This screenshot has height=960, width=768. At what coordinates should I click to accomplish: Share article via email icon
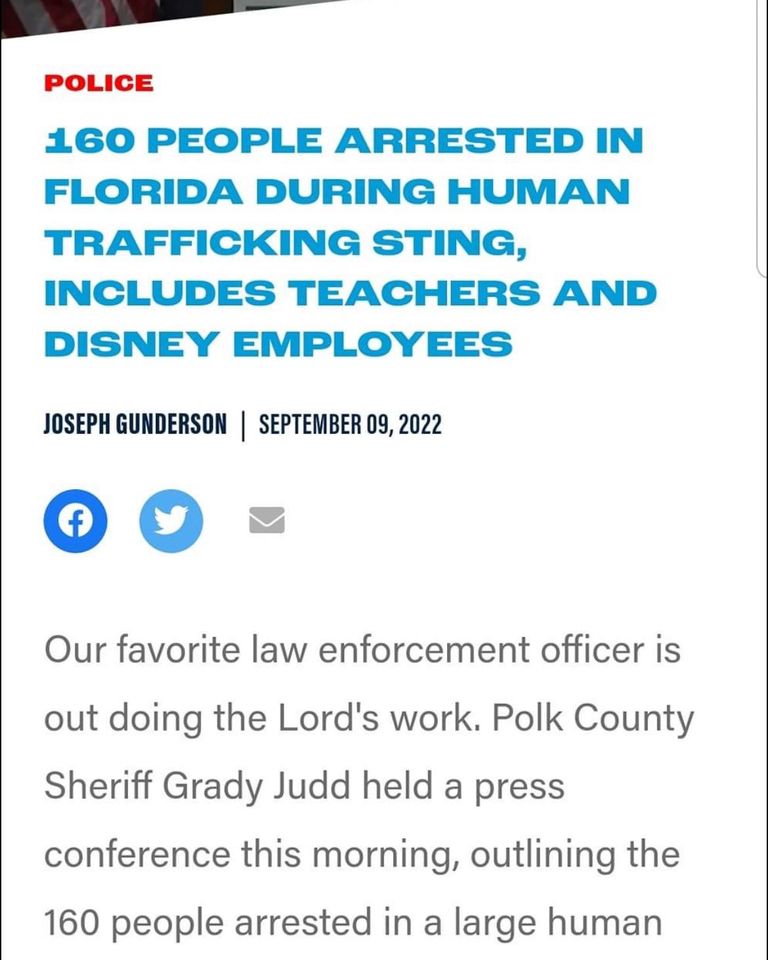[267, 520]
